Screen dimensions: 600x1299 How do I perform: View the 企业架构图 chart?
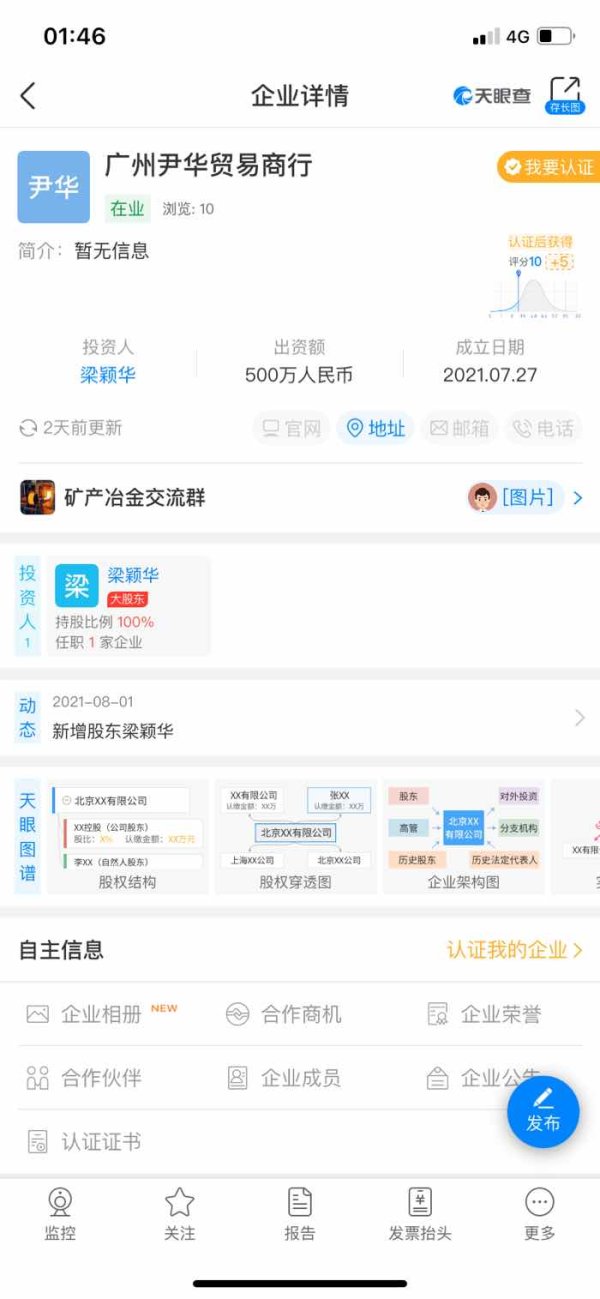(463, 837)
